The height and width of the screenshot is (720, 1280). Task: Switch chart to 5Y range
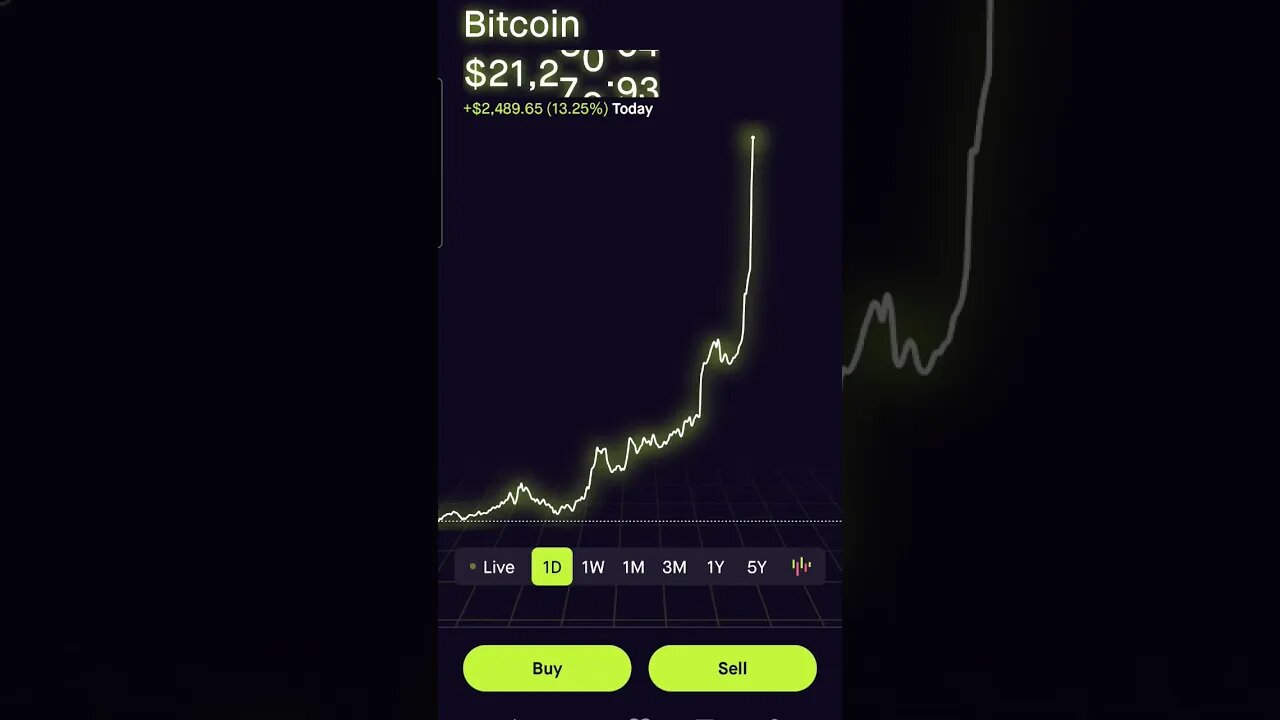756,567
